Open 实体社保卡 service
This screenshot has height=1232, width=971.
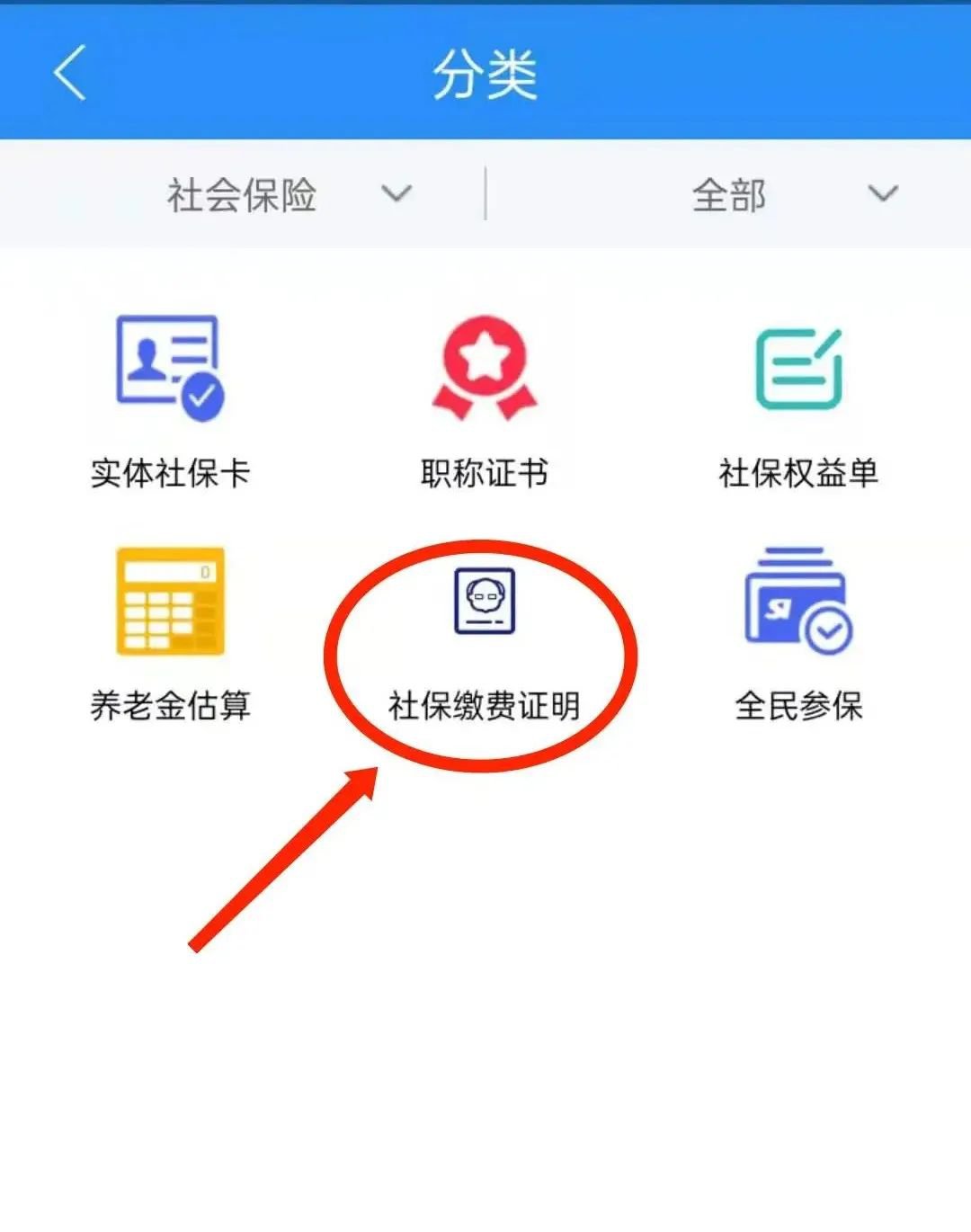(169, 400)
